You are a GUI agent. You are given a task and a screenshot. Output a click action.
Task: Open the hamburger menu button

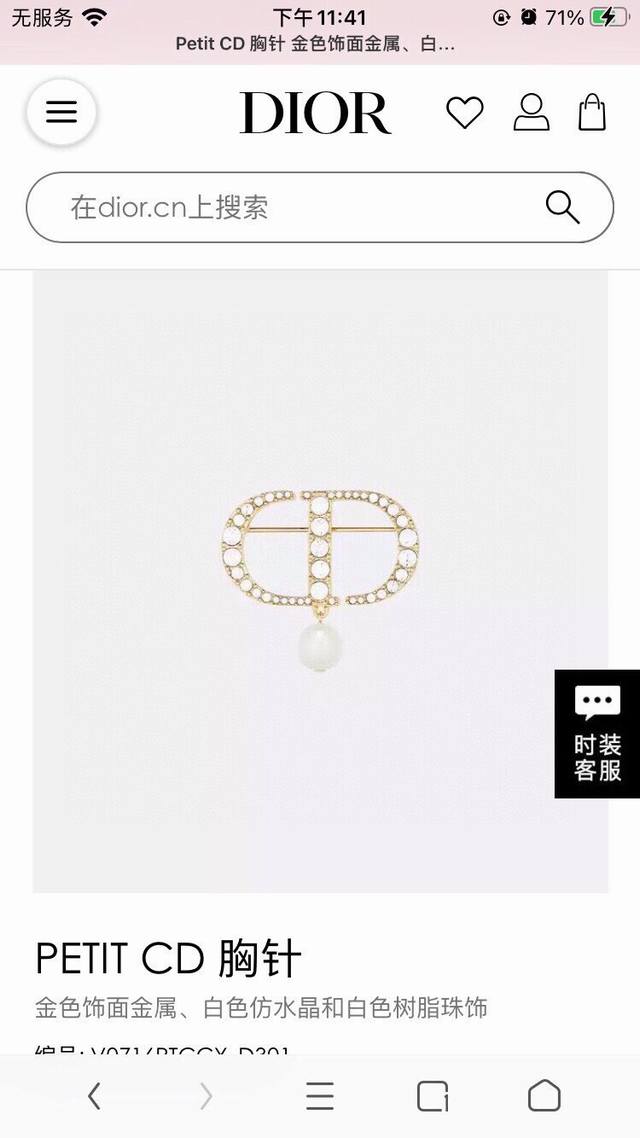click(x=61, y=112)
